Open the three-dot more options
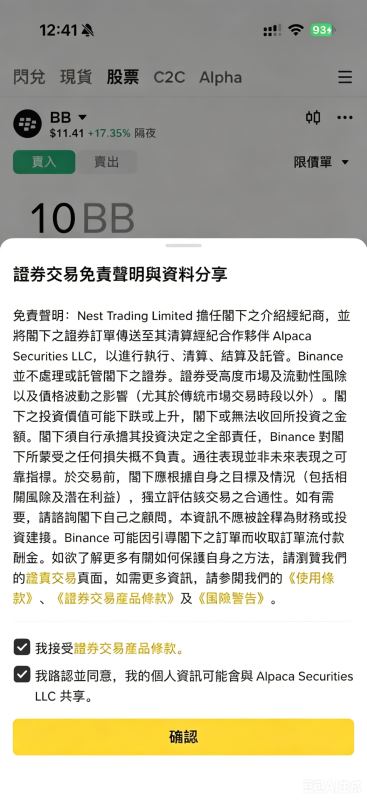 tap(345, 118)
